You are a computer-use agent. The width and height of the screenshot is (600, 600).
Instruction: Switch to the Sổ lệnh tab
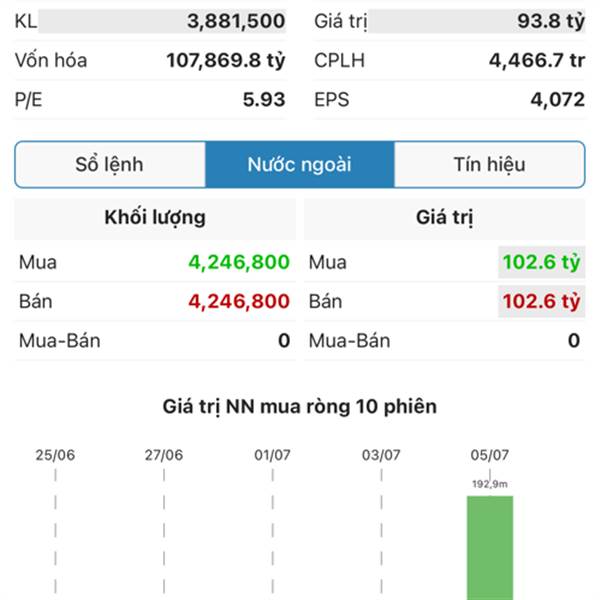coord(110,165)
